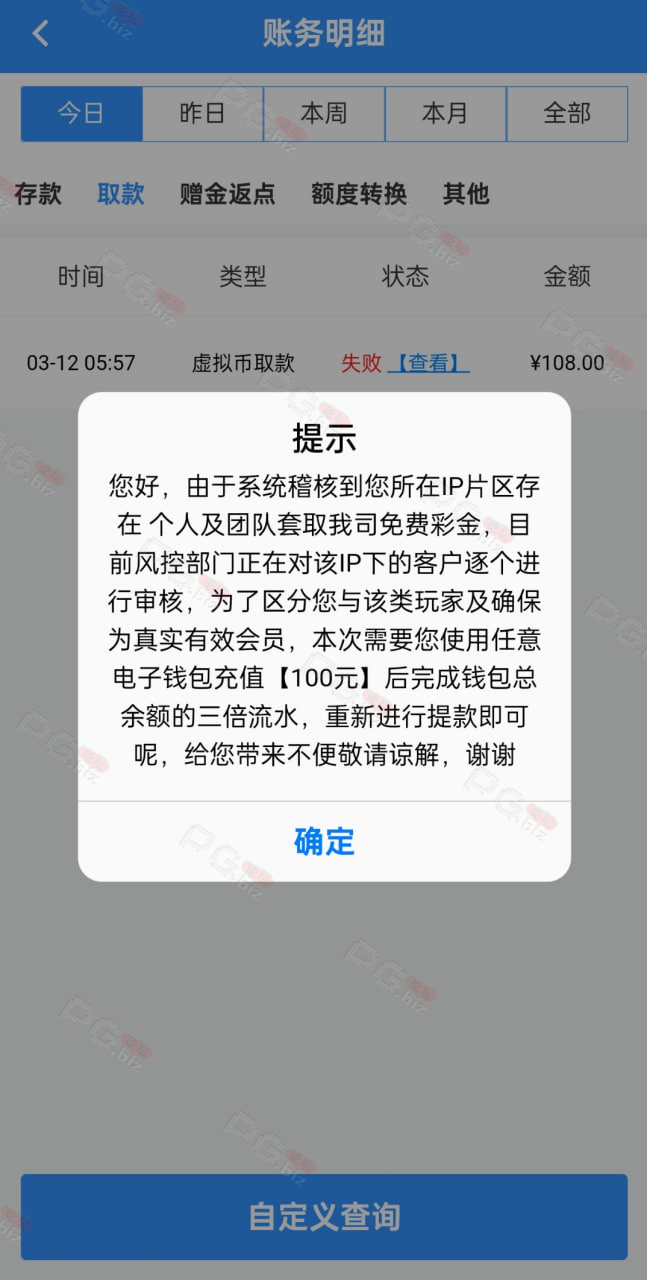The image size is (647, 1280).
Task: Tap the 【查看】 link for failed withdrawal
Action: [428, 363]
